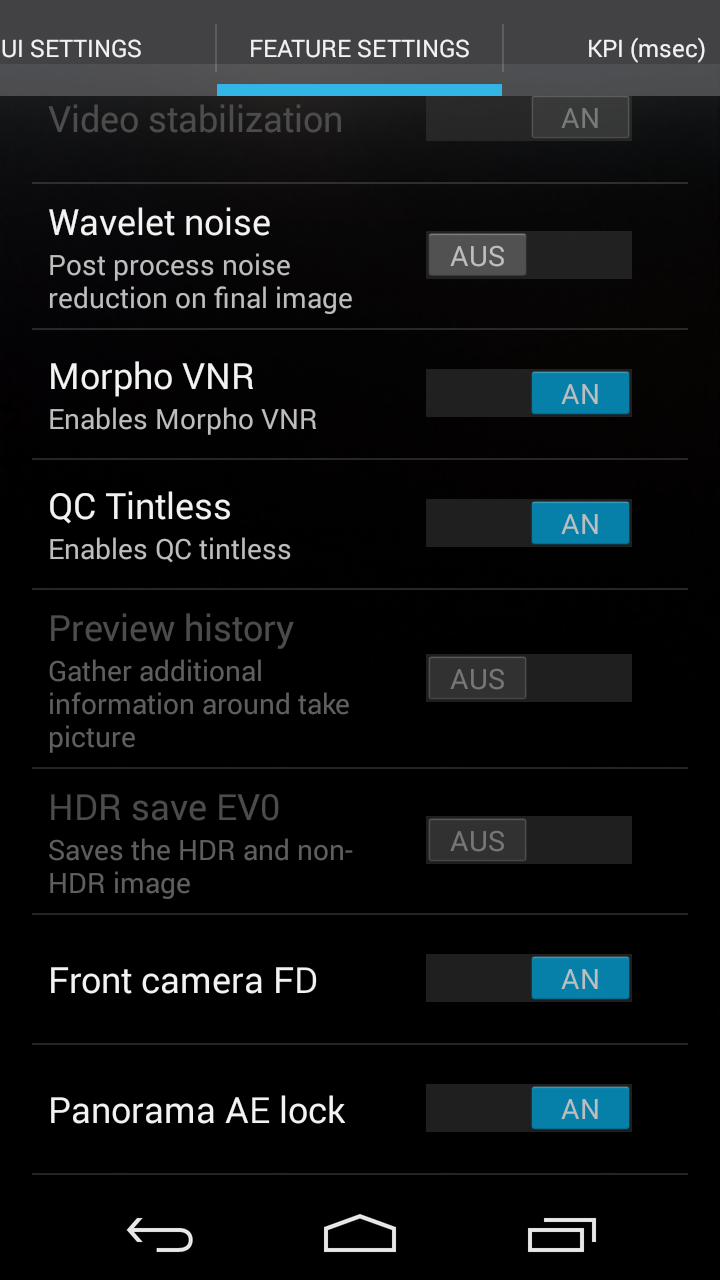Tap the Video stabilization switch
Screen dimensions: 720x1280
[x=528, y=118]
